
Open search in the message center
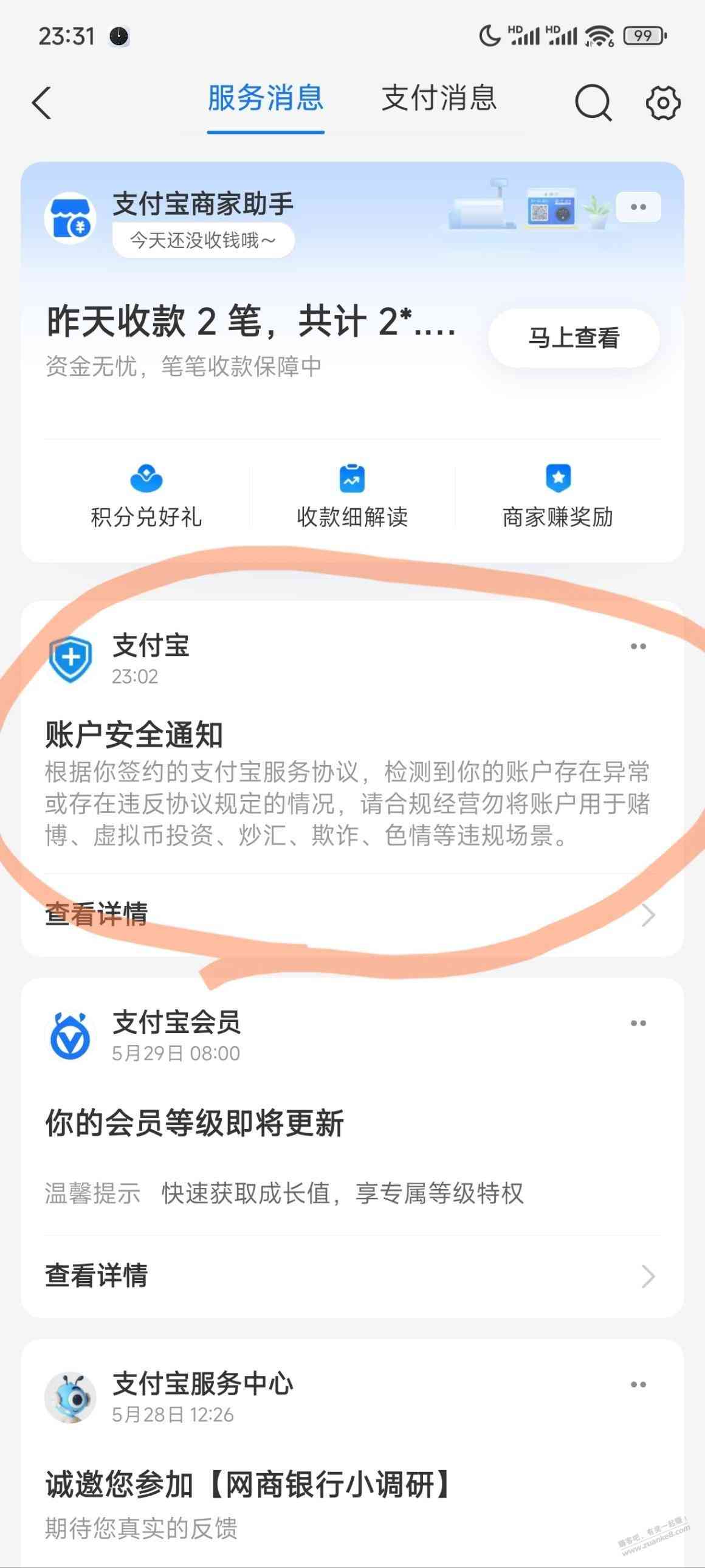pyautogui.click(x=593, y=102)
